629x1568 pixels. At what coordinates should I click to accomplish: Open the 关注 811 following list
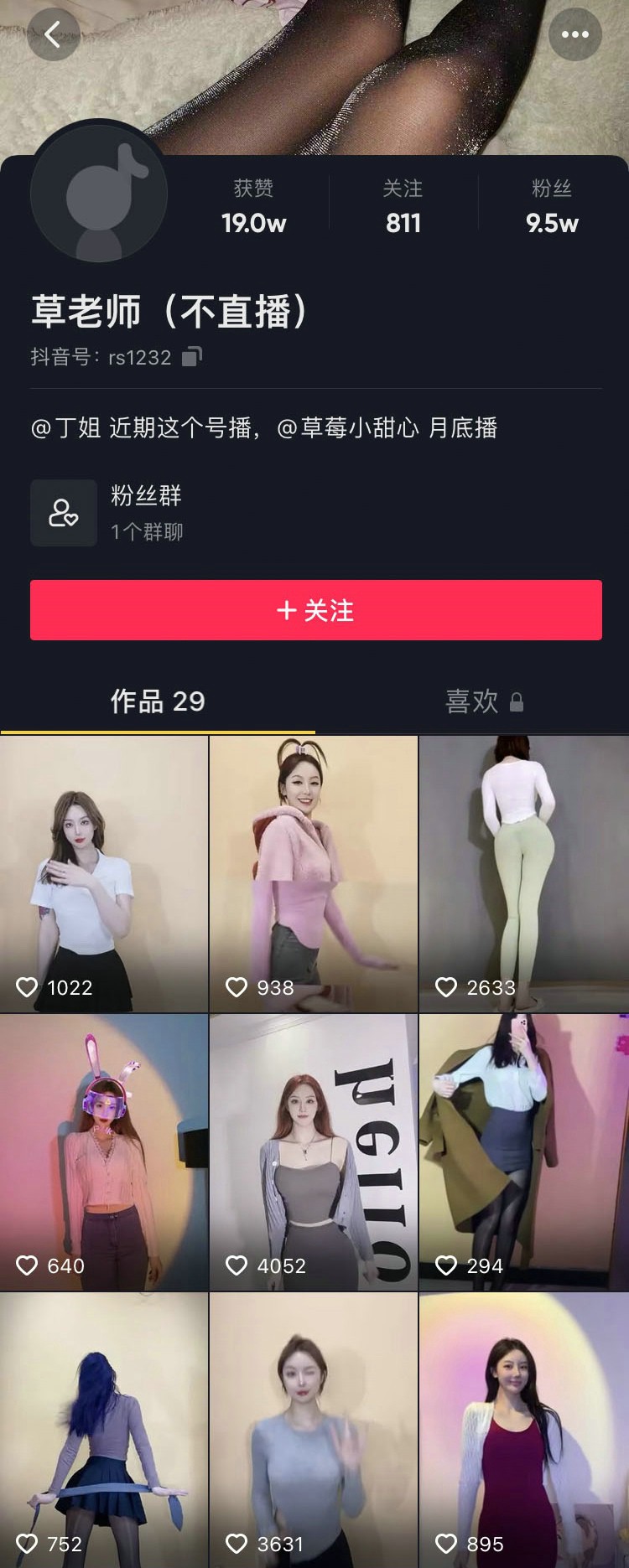[403, 207]
